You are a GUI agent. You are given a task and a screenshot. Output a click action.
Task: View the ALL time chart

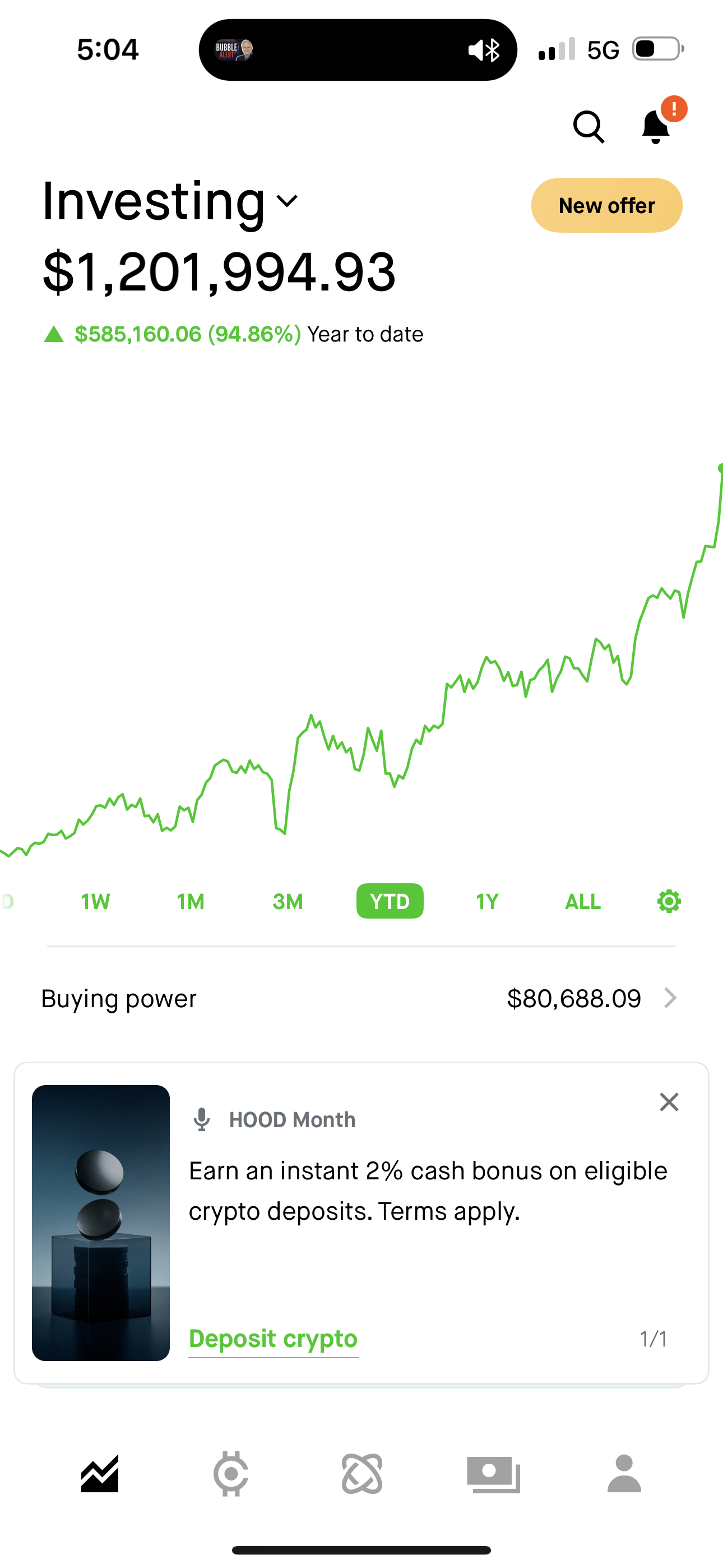(582, 901)
